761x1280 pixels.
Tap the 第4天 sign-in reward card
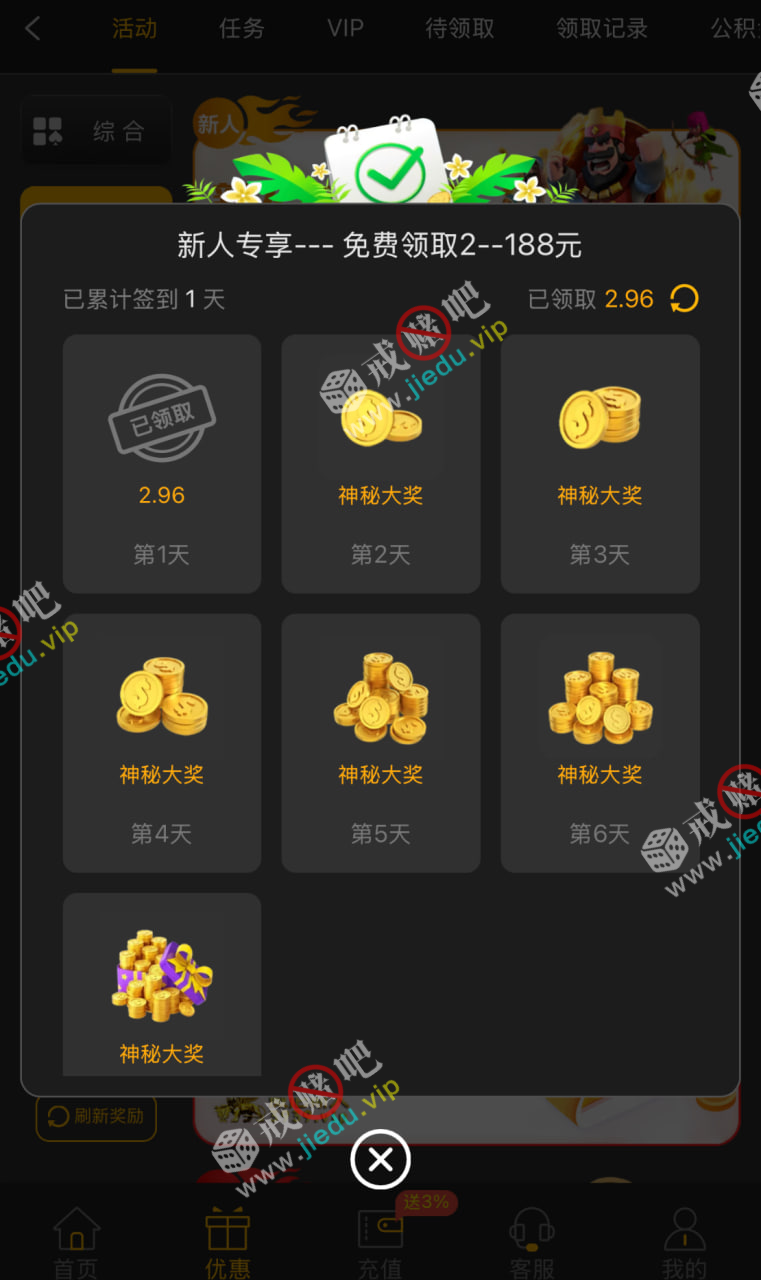162,742
